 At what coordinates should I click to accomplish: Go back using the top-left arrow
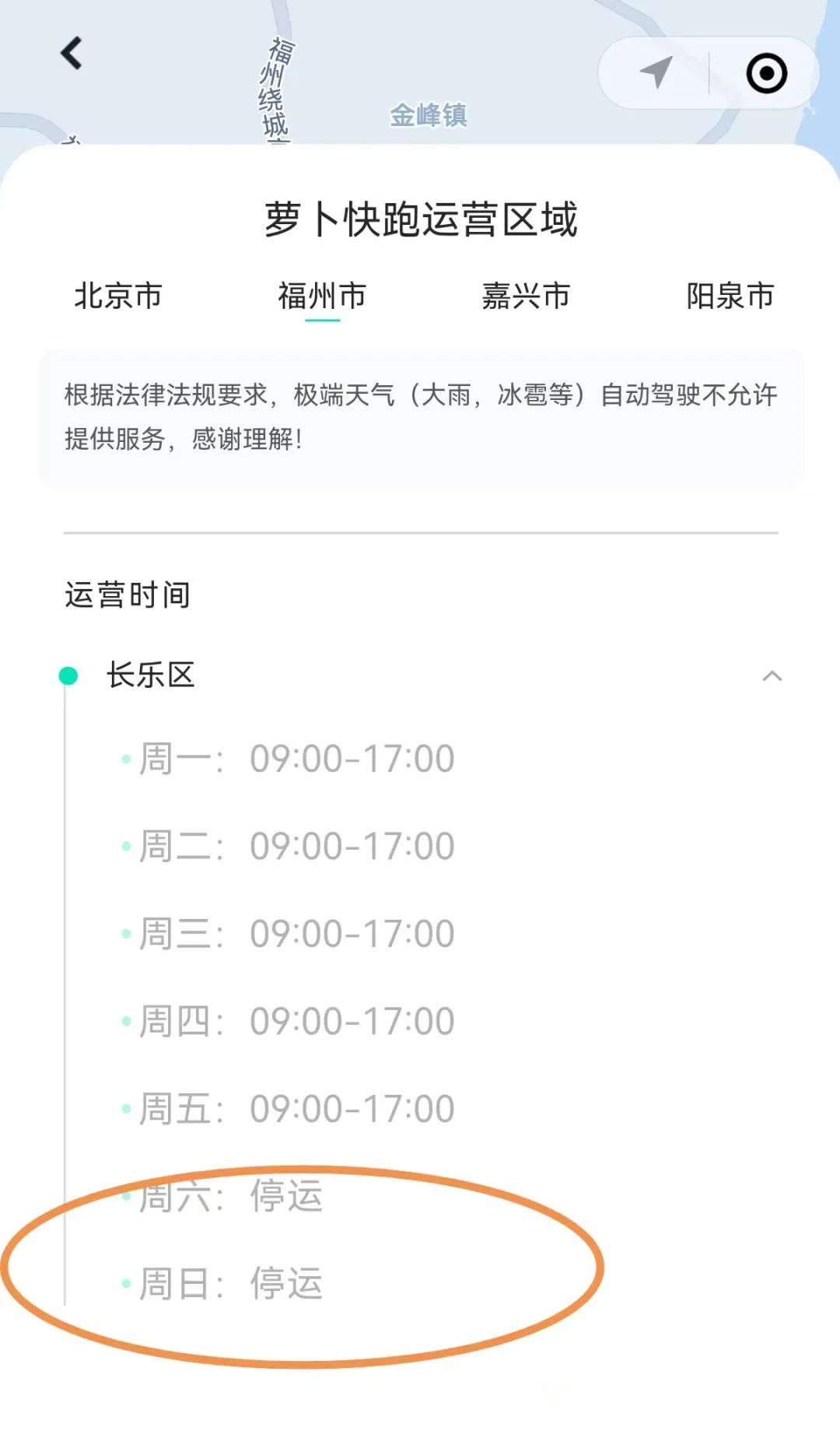pyautogui.click(x=72, y=54)
